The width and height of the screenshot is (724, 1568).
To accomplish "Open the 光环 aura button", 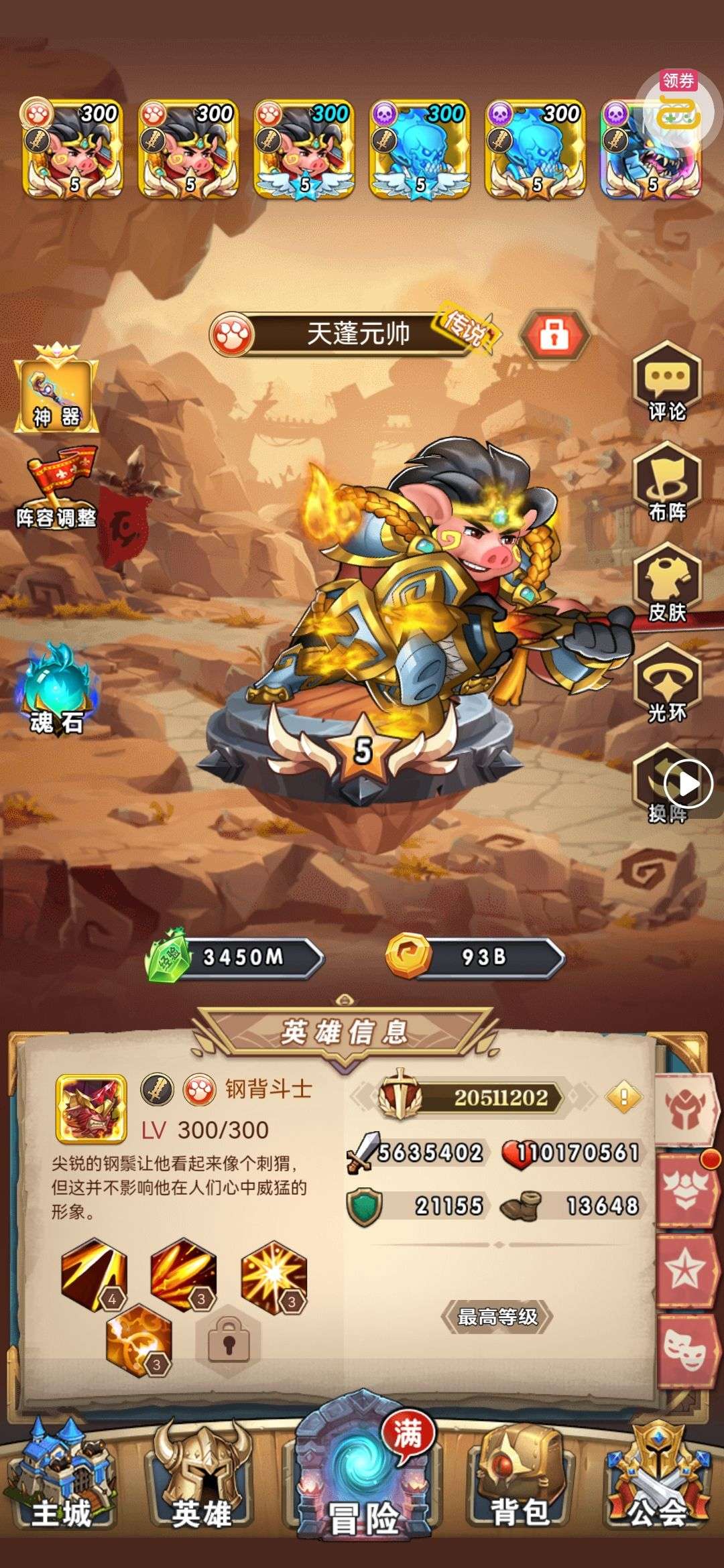I will pos(666,685).
